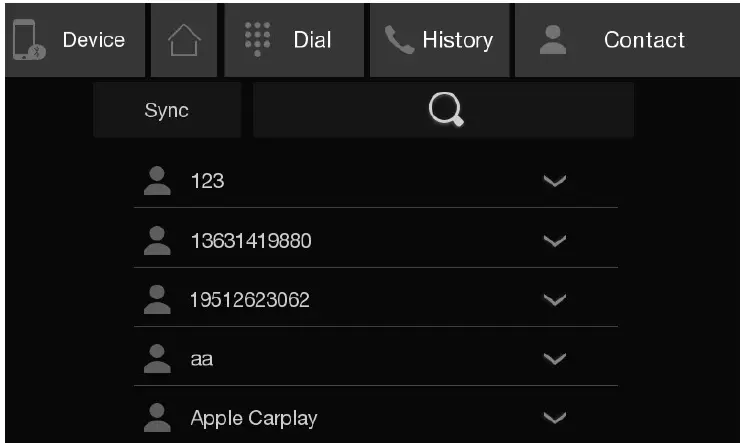Open the Device tab
Screen dimensions: 741x443
click(x=72, y=40)
